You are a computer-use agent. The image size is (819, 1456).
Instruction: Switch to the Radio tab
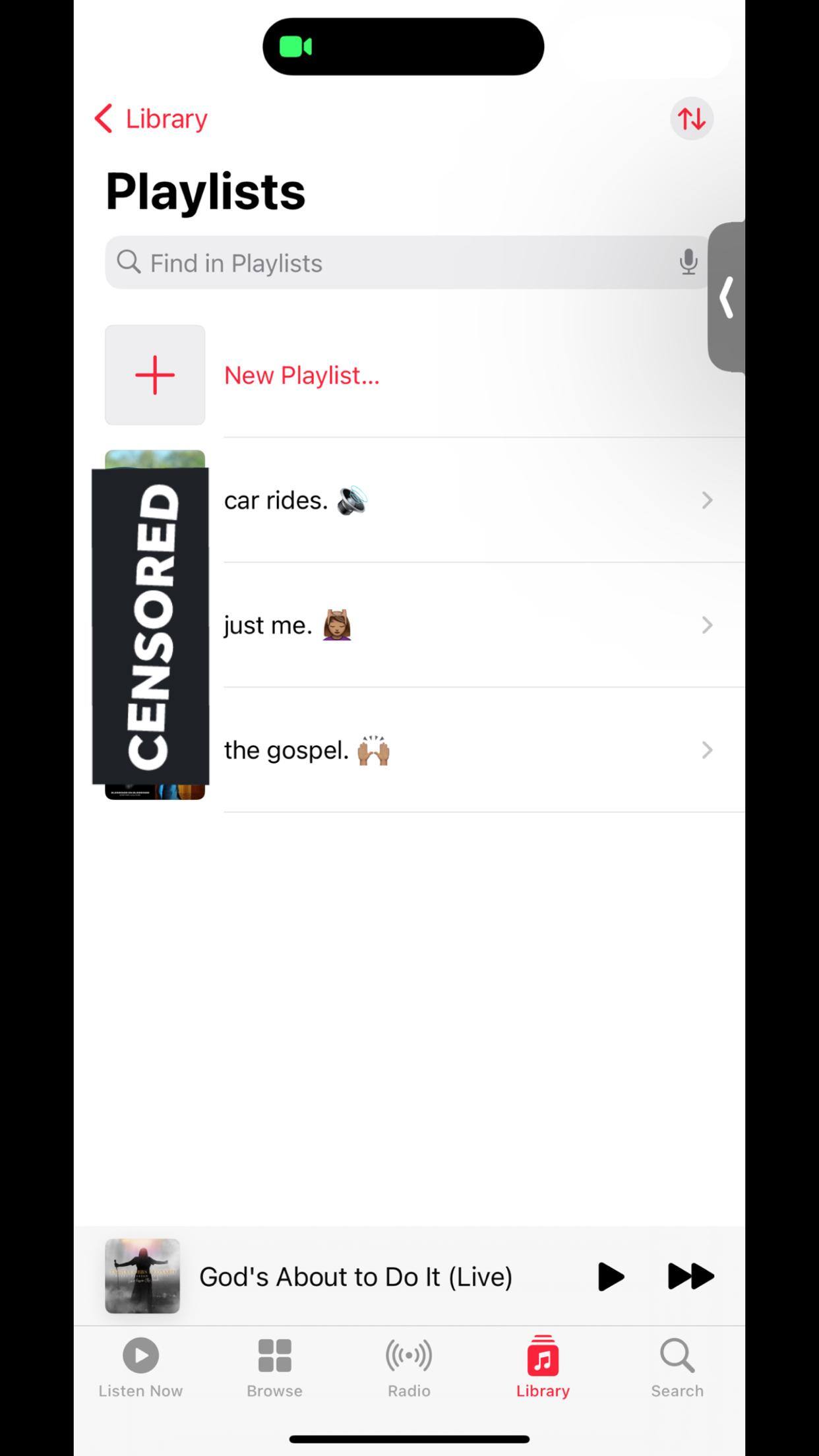pos(409,1367)
